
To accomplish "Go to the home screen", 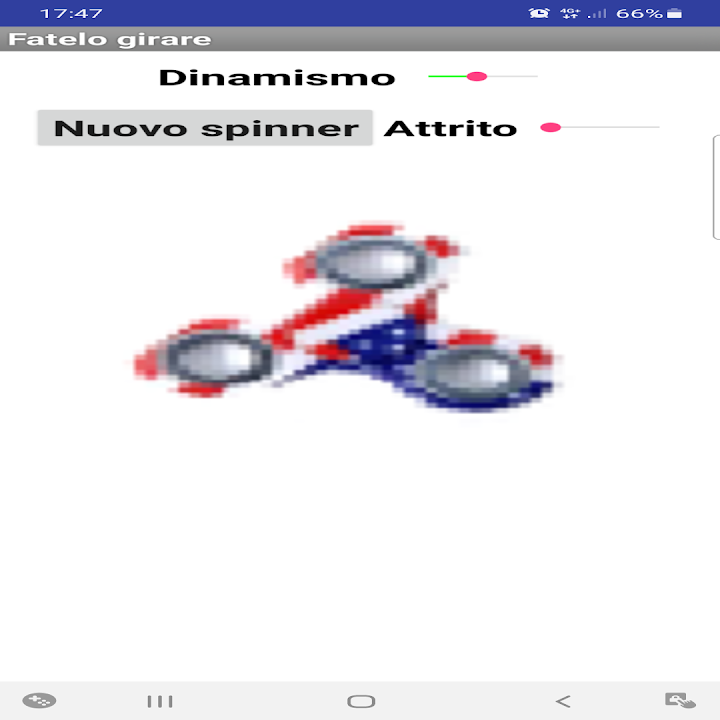I will (x=361, y=701).
